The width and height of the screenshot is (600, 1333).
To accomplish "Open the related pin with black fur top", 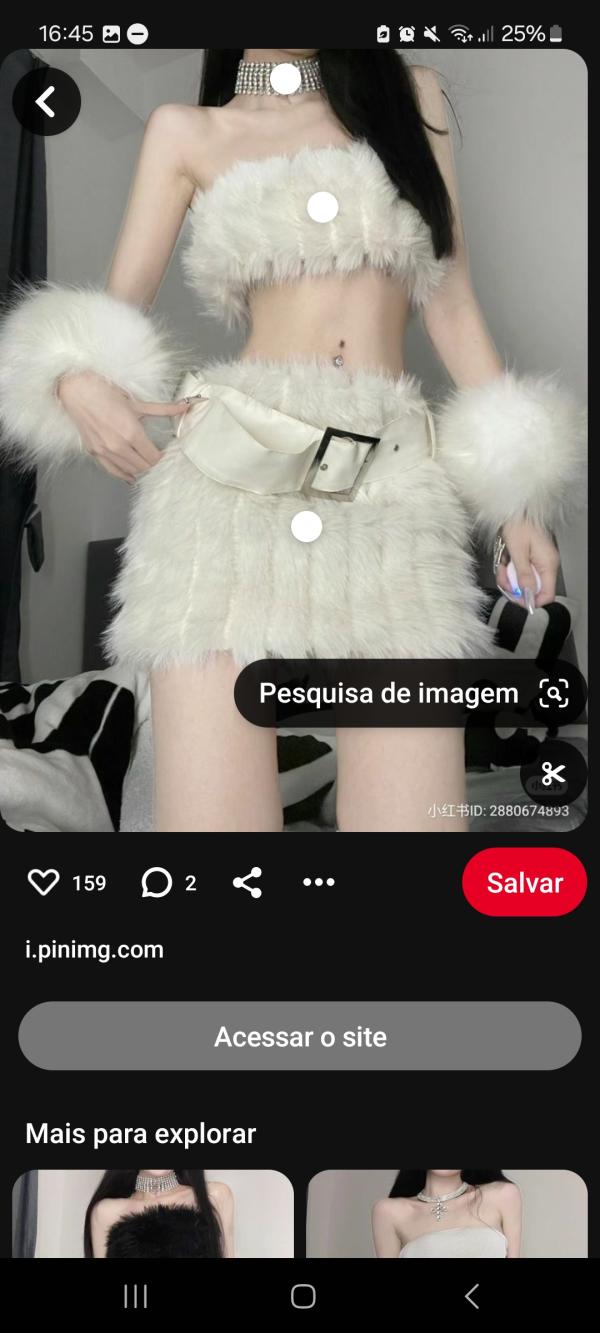I will (x=153, y=1213).
